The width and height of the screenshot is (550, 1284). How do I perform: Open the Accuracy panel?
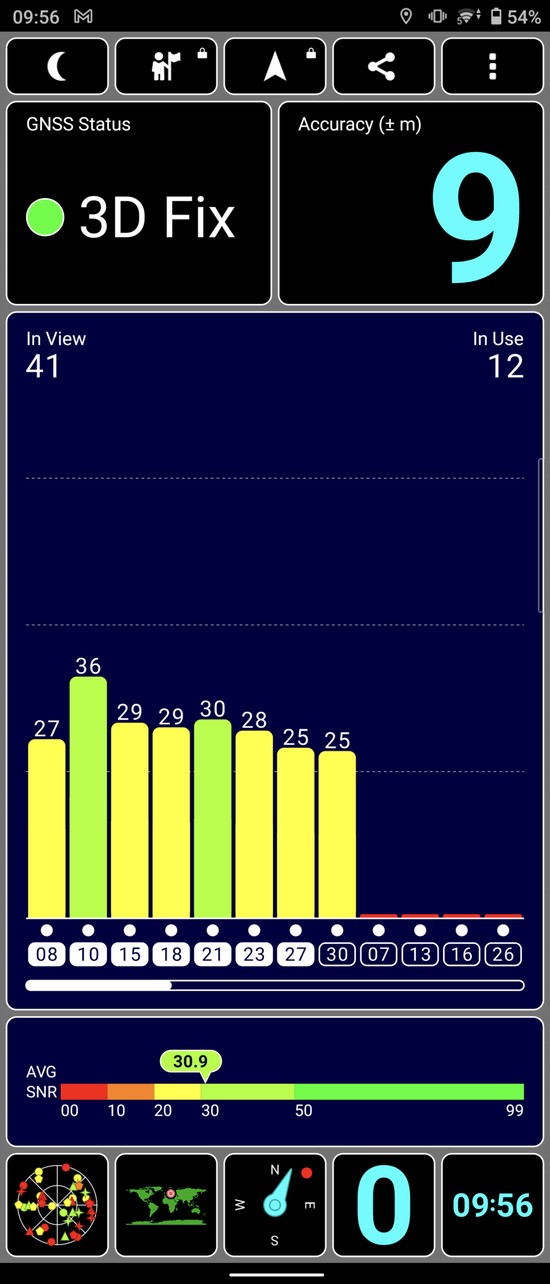point(411,203)
